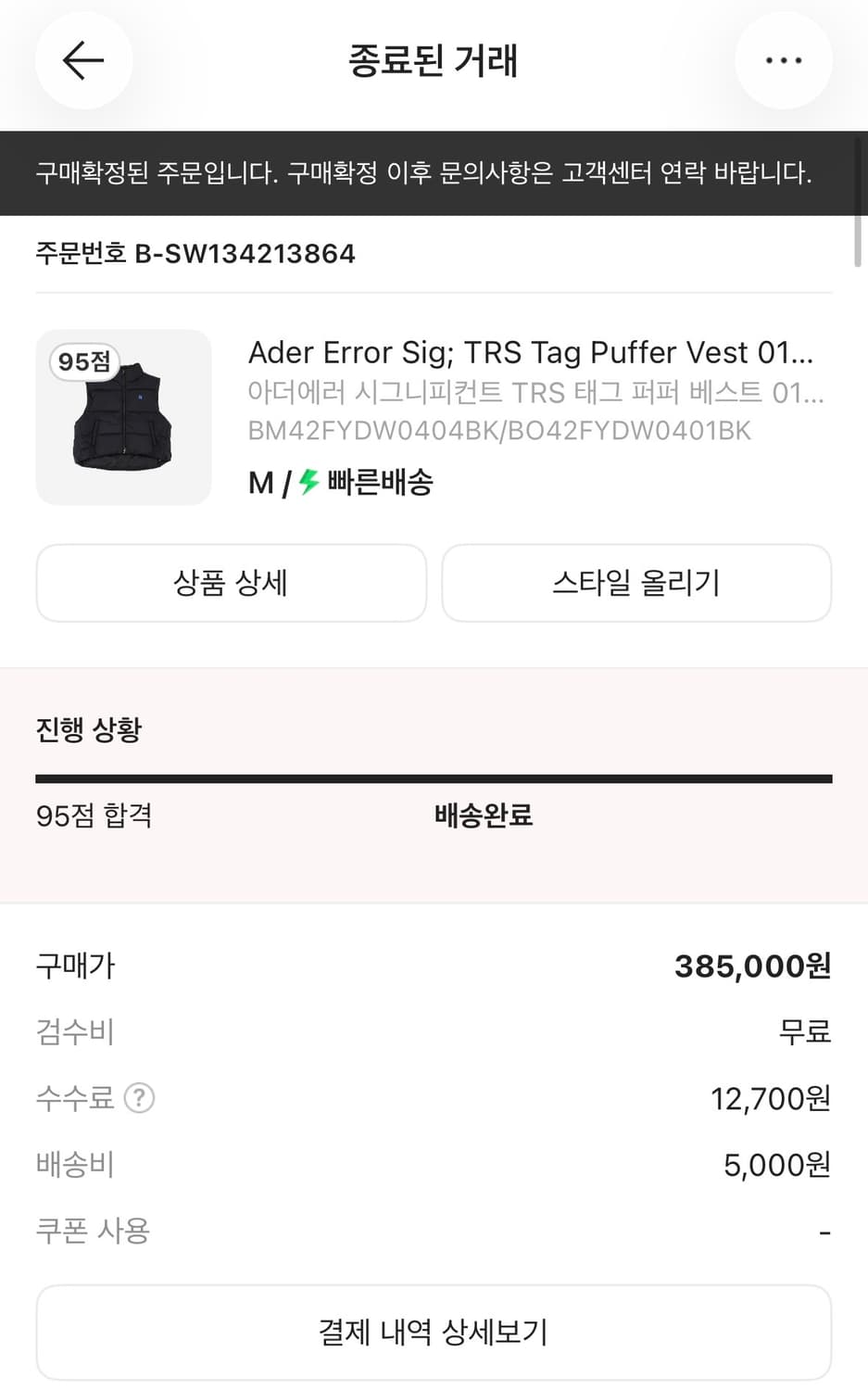Open the three-dot more options menu
The height and width of the screenshot is (1390, 868).
tap(784, 59)
